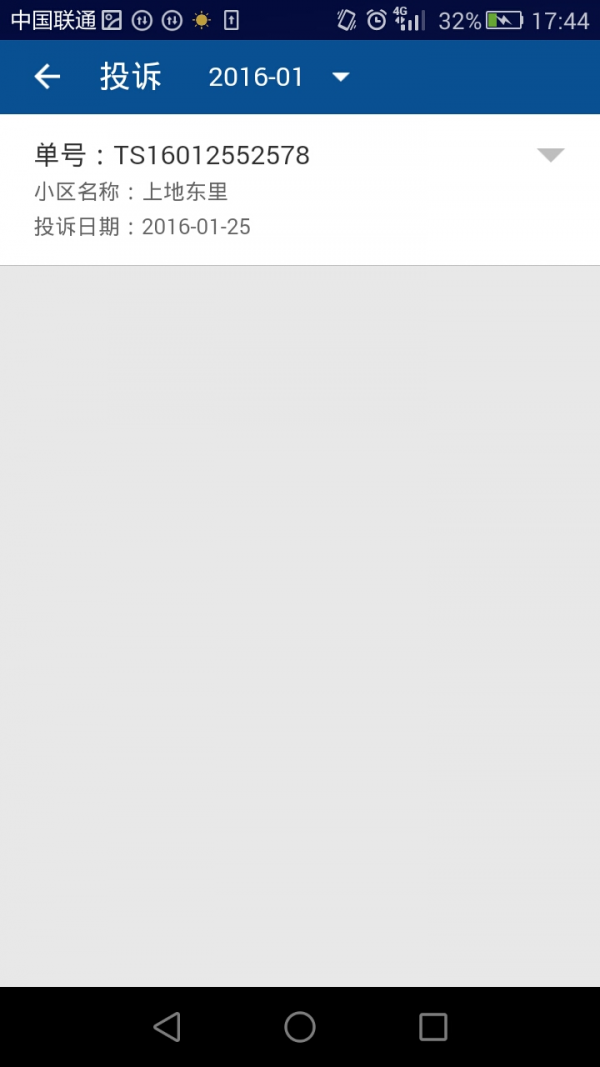600x1067 pixels.
Task: Go back using the top-left arrow
Action: (x=47, y=77)
